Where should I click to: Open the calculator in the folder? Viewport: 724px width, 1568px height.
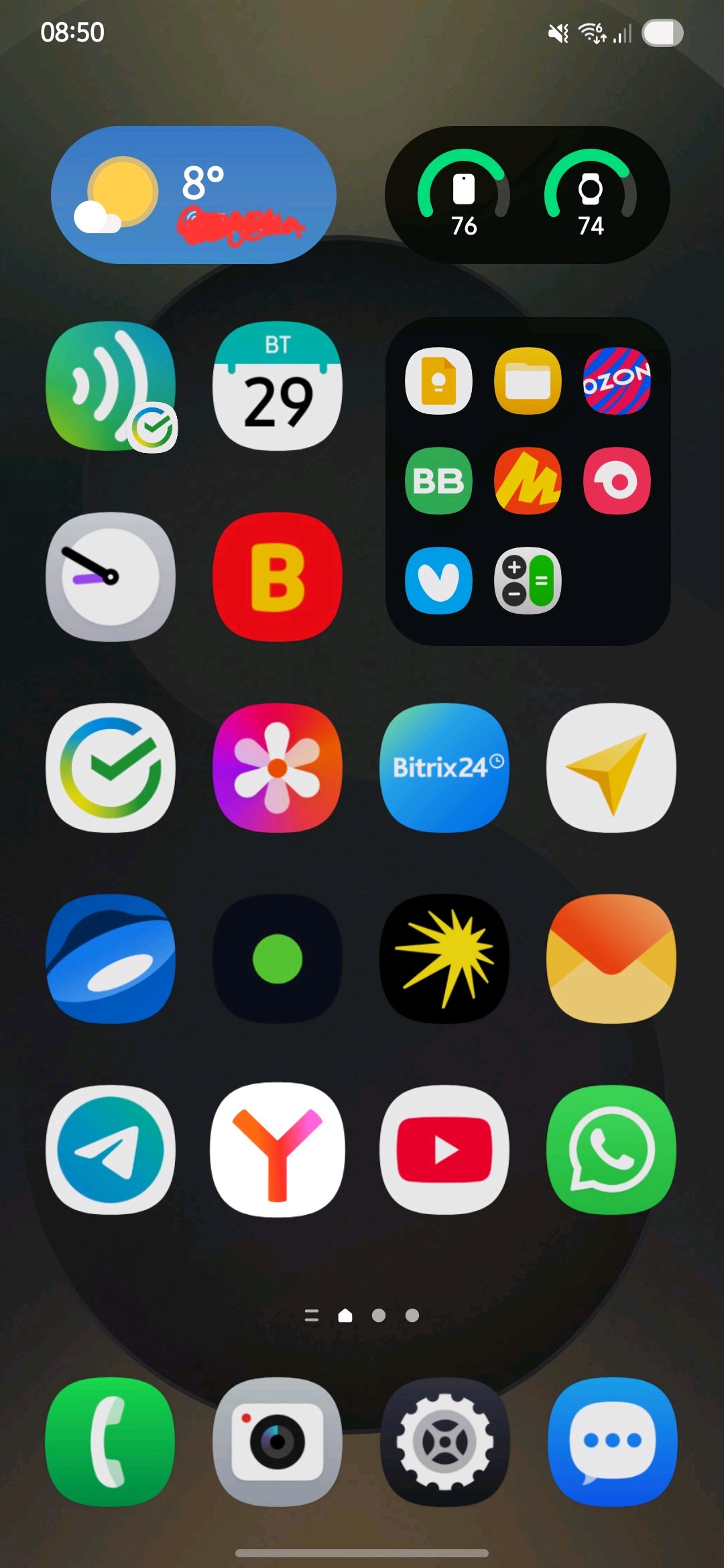pyautogui.click(x=528, y=580)
